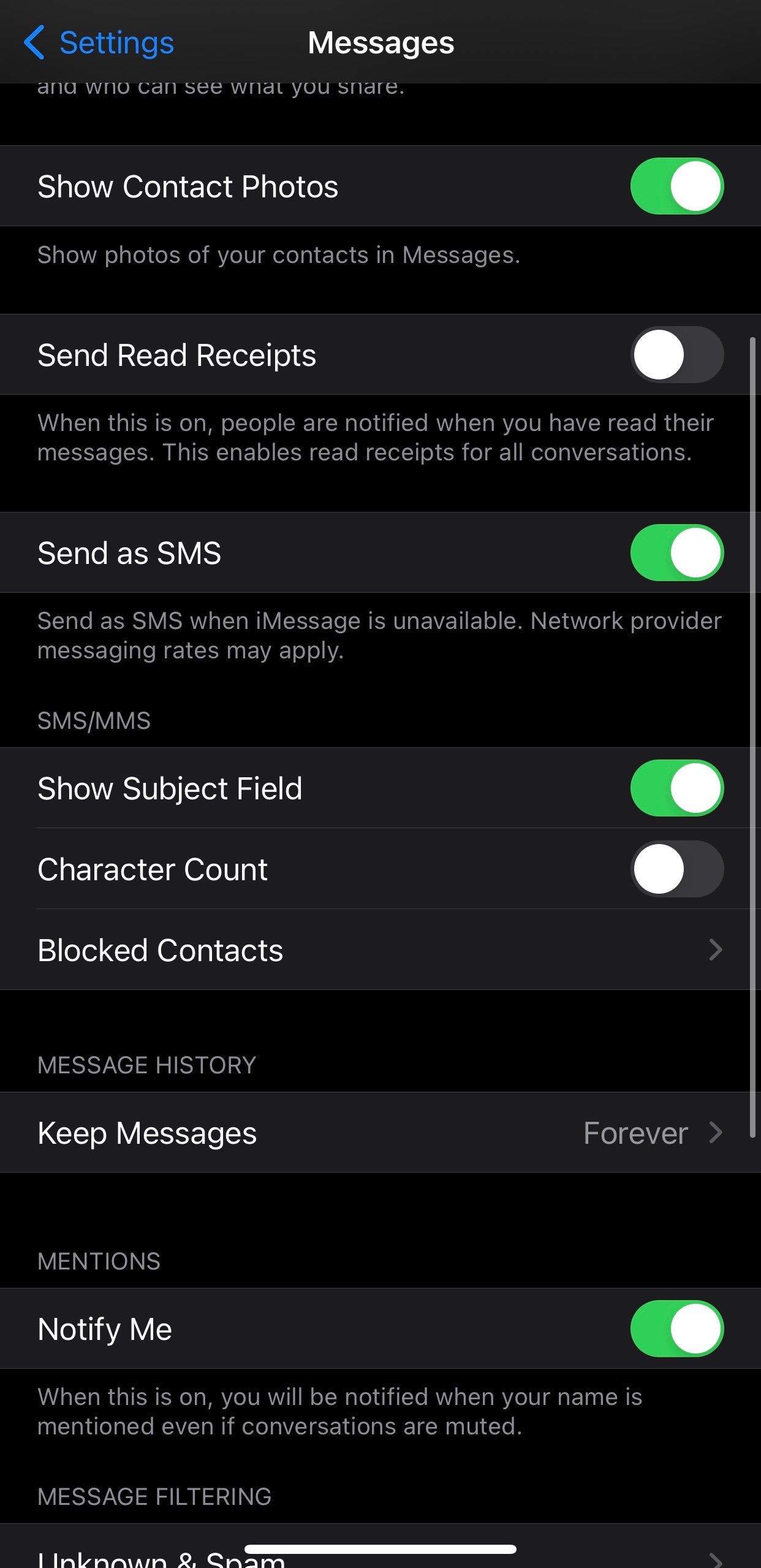This screenshot has width=761, height=1568.
Task: Open Keep Messages setting
Action: coord(380,1133)
